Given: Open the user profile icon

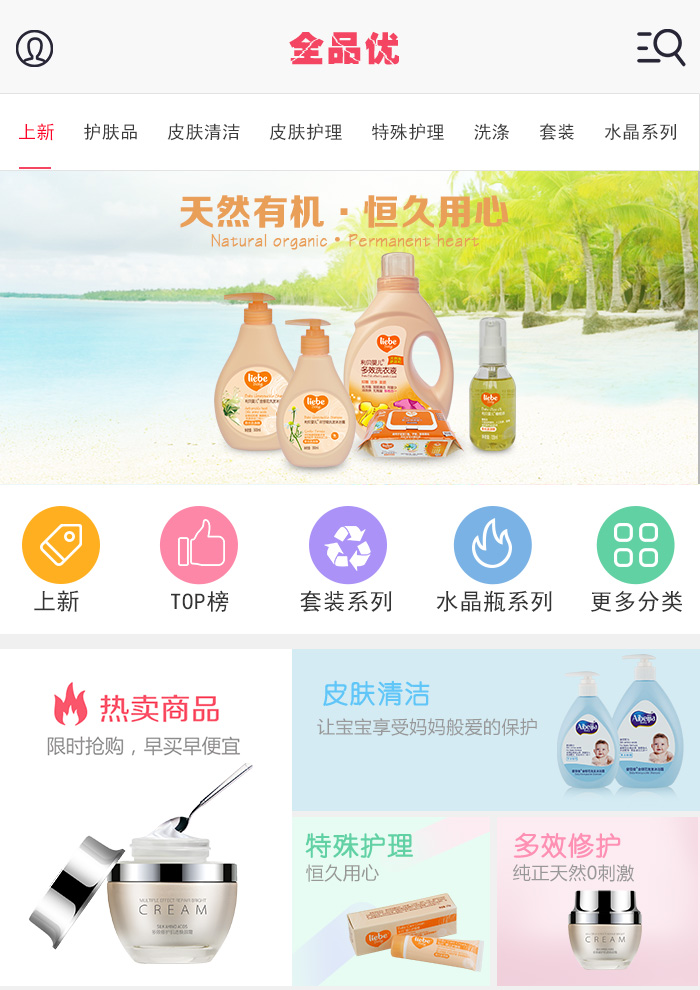Looking at the screenshot, I should (34, 48).
